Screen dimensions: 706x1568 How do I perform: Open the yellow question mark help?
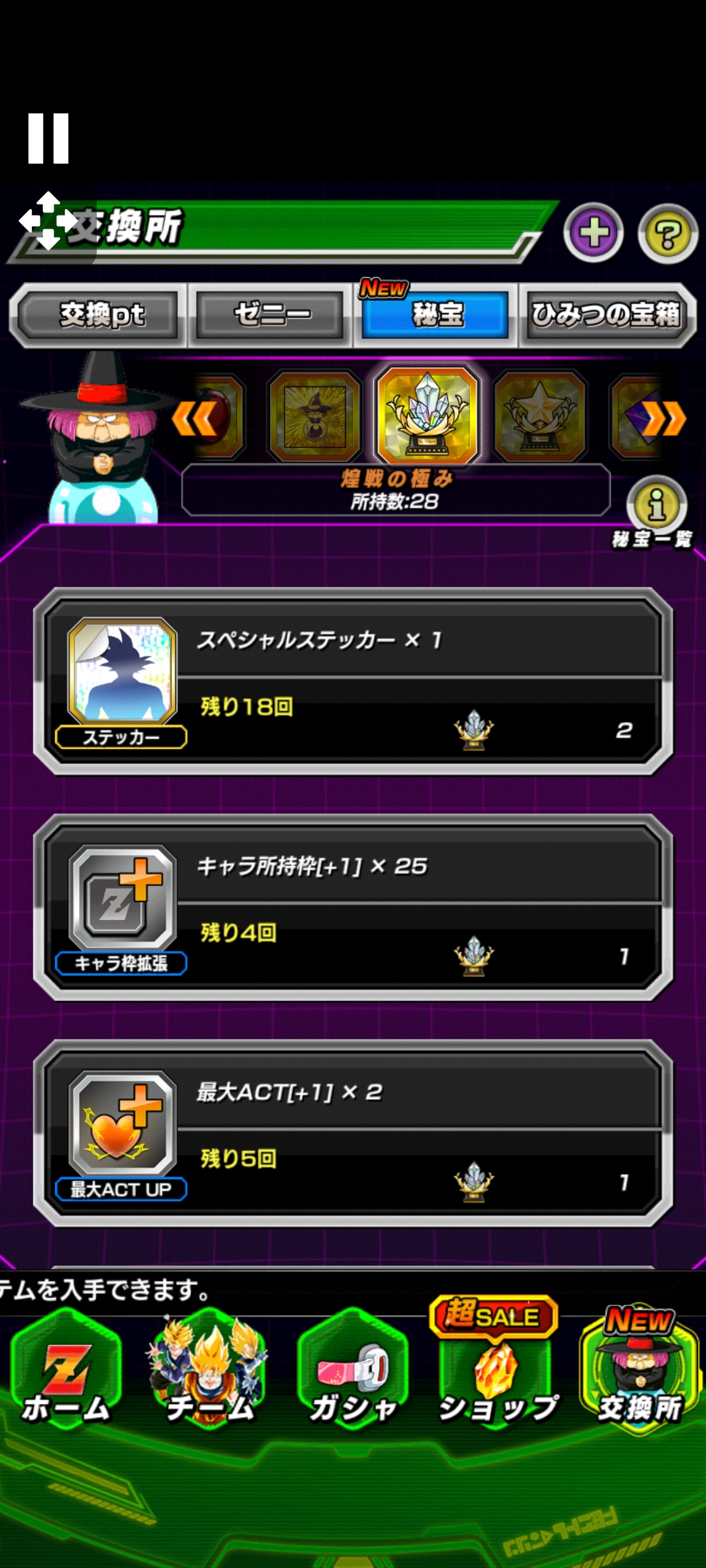click(x=667, y=233)
